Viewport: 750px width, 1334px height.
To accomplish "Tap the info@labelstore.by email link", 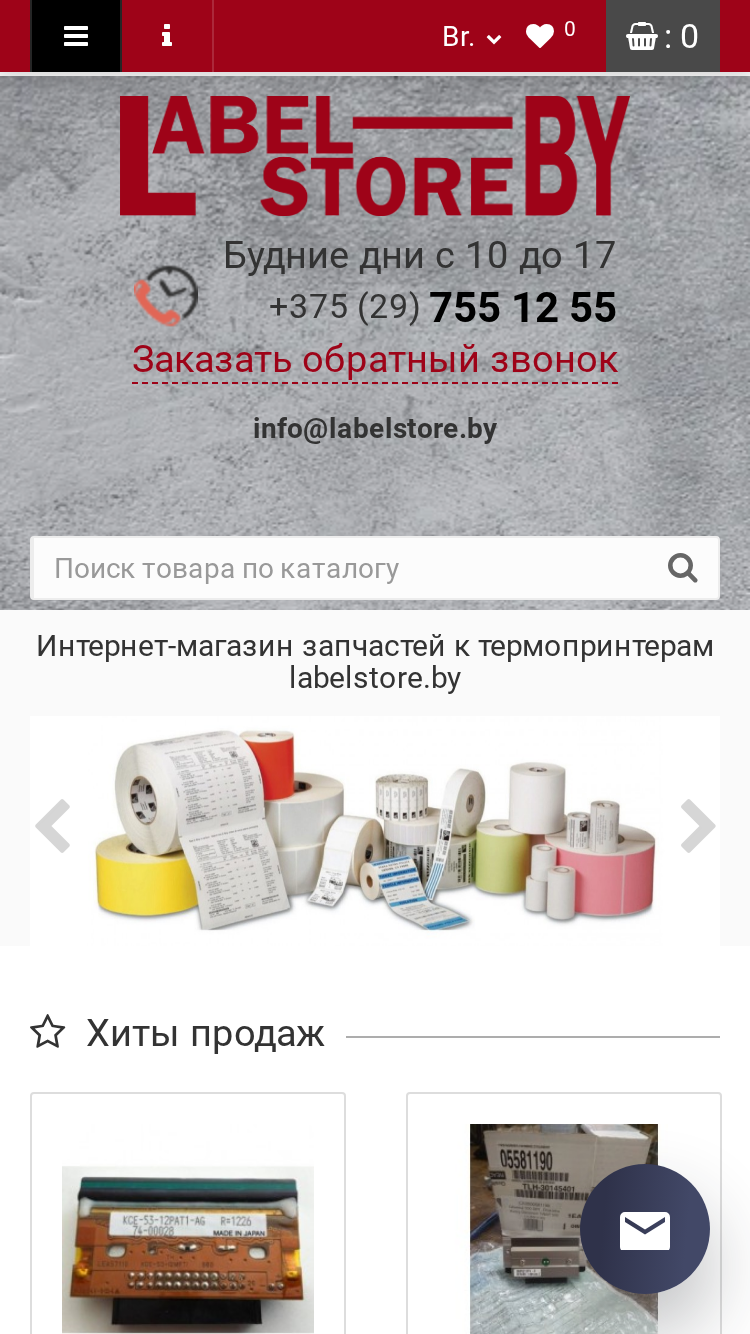I will pyautogui.click(x=375, y=428).
